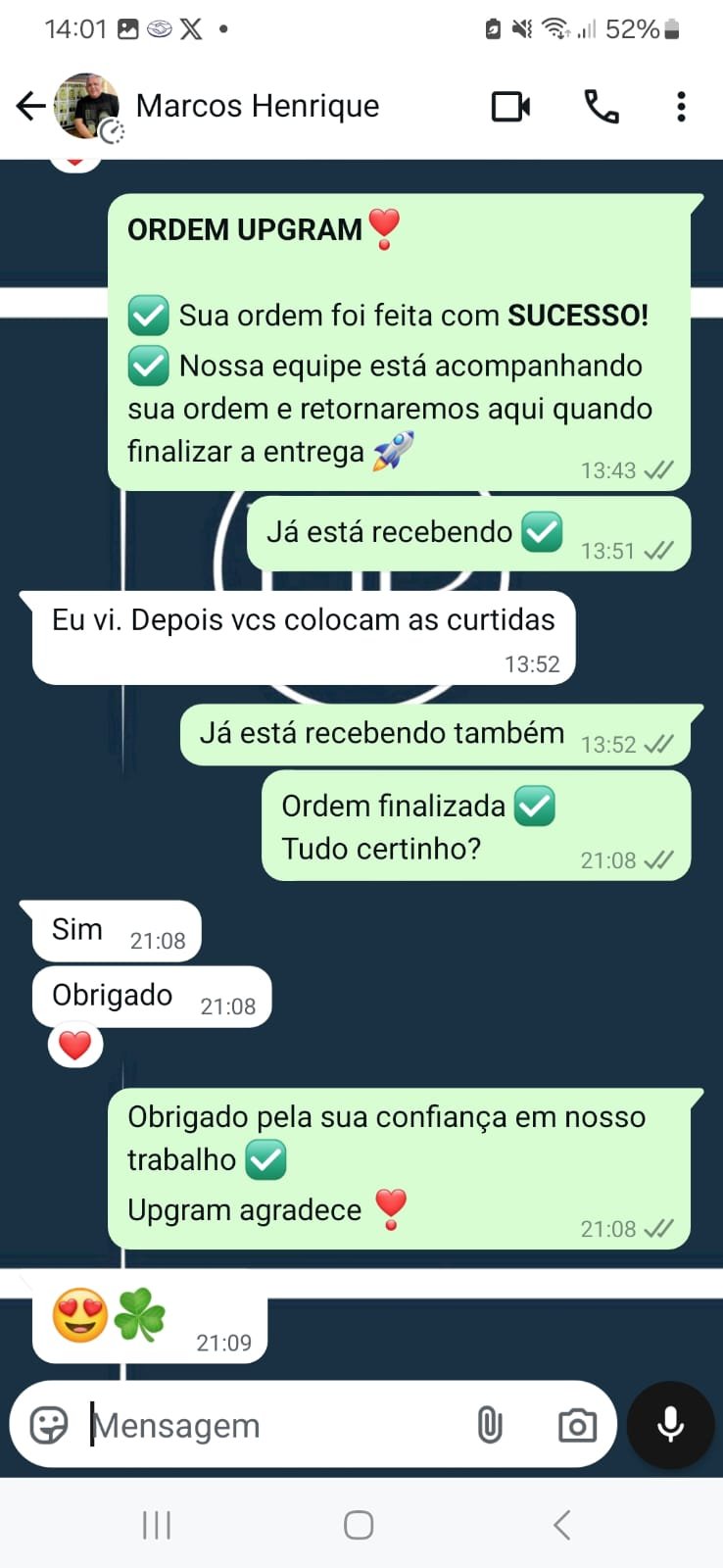Go back to the chats list

(x=31, y=106)
